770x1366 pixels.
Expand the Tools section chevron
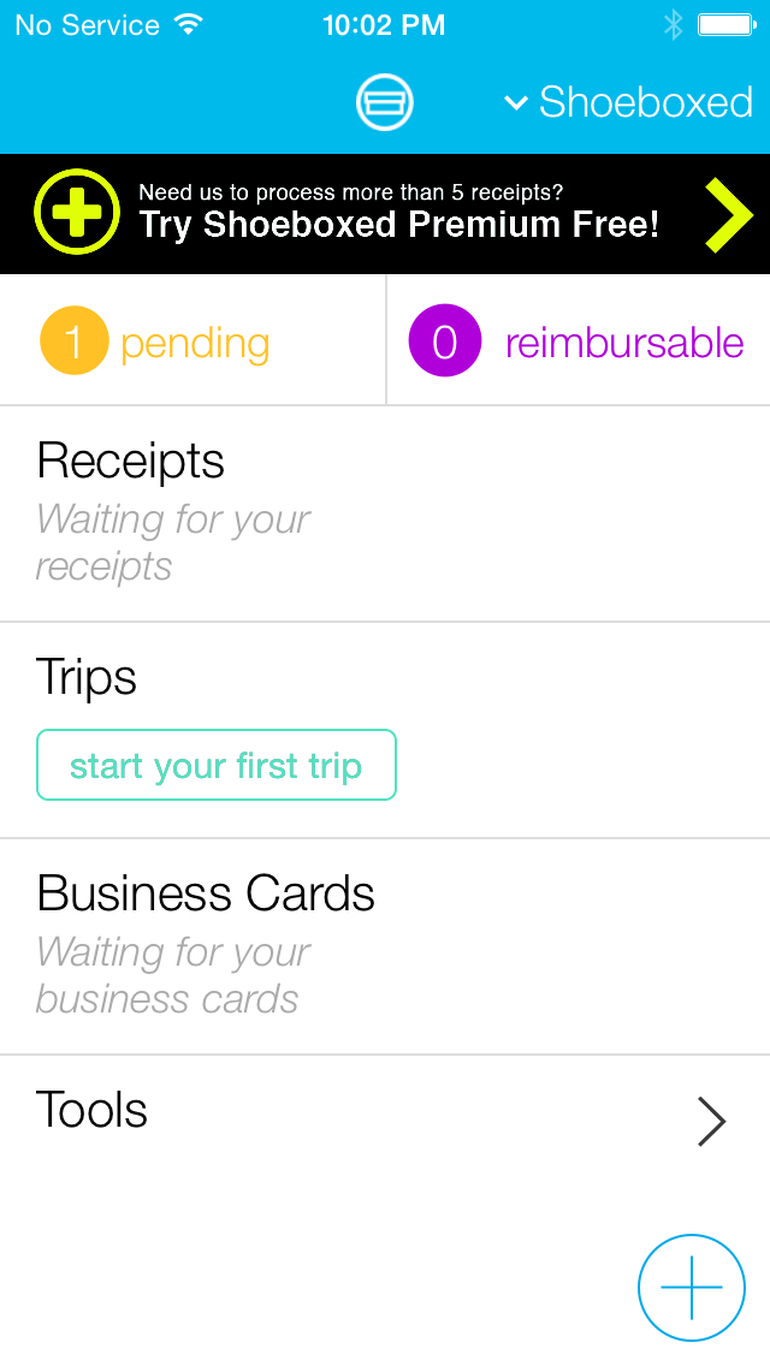(712, 1122)
